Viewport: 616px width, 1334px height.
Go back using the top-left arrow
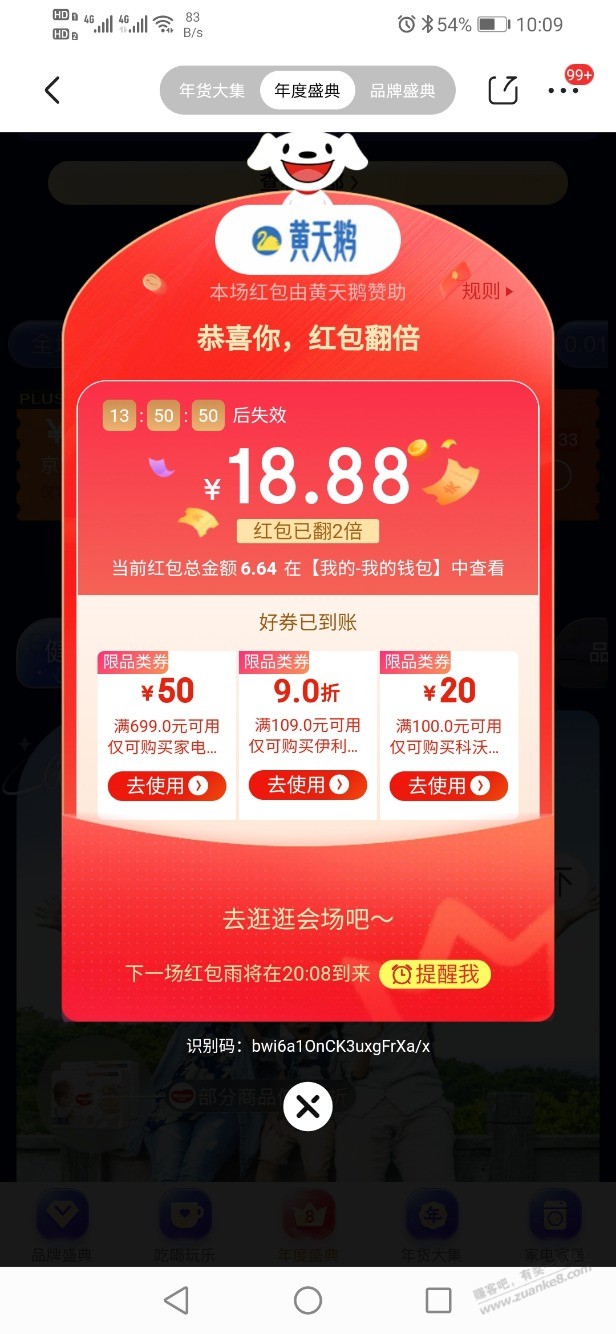click(x=53, y=91)
